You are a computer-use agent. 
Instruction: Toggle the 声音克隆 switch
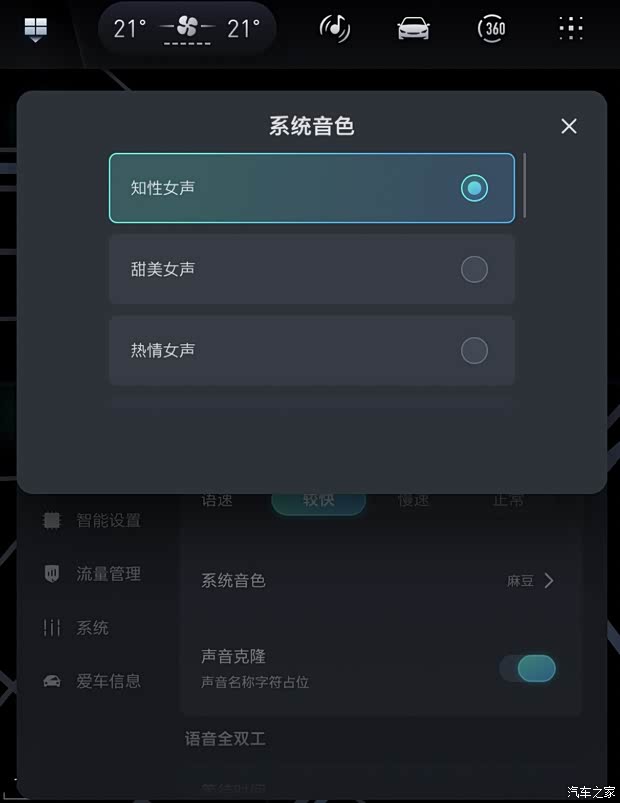click(528, 668)
